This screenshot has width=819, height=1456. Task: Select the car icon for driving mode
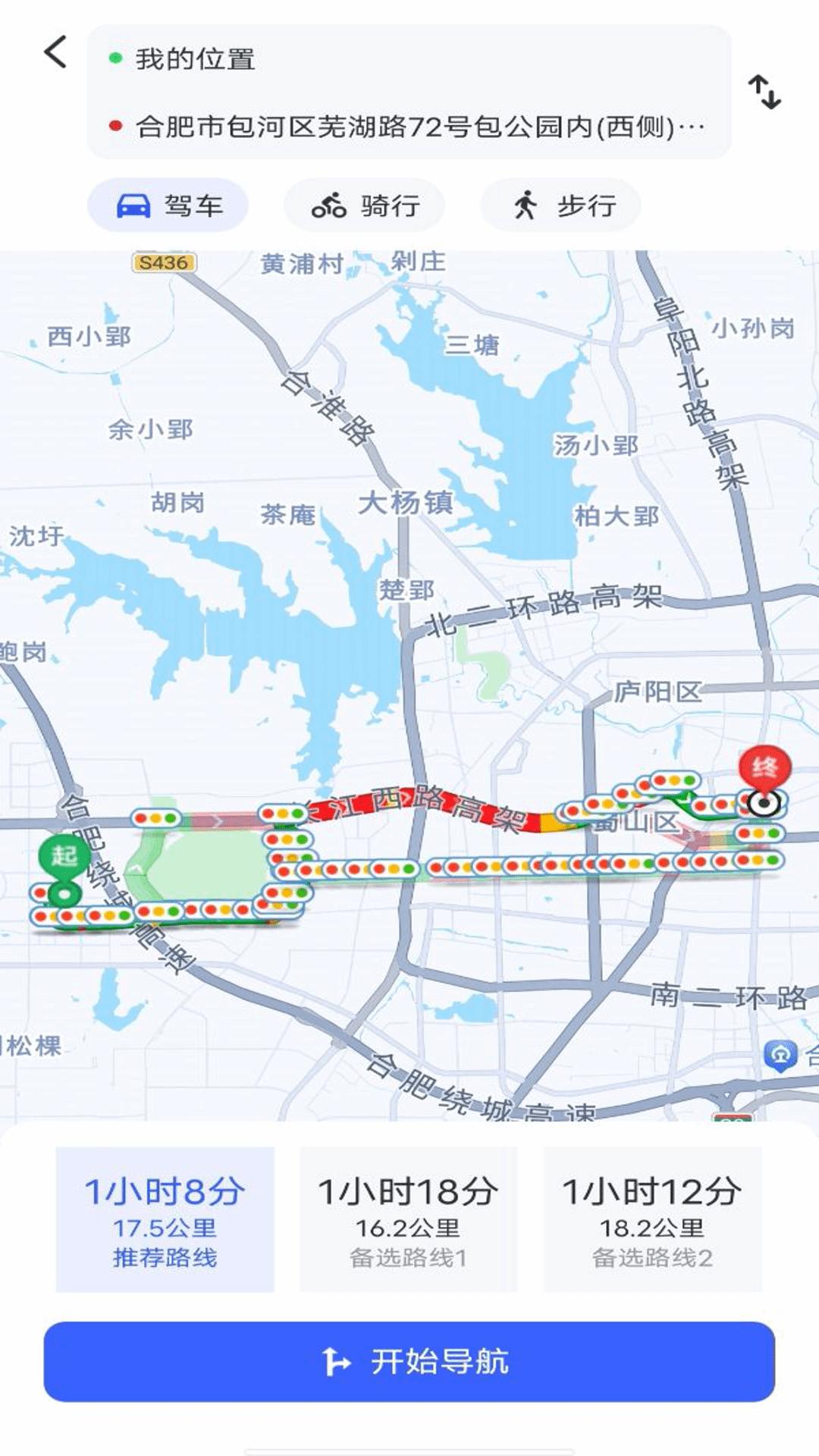[x=134, y=203]
